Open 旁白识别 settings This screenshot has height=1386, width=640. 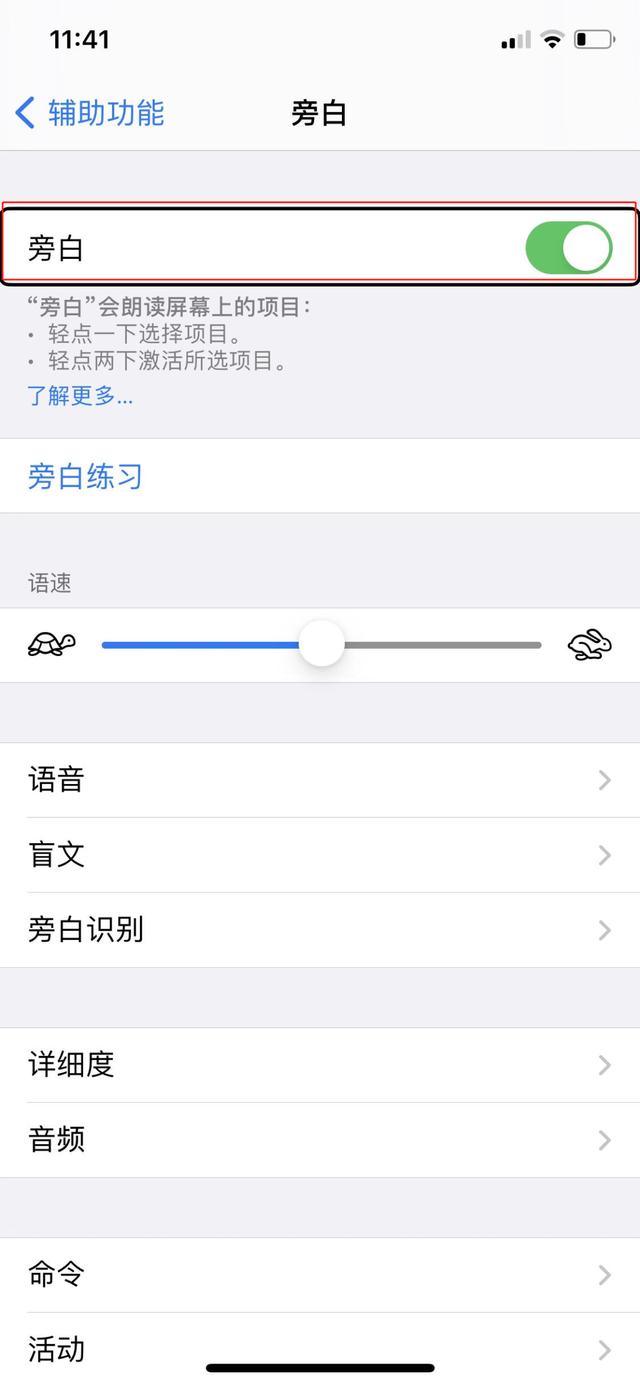[320, 930]
